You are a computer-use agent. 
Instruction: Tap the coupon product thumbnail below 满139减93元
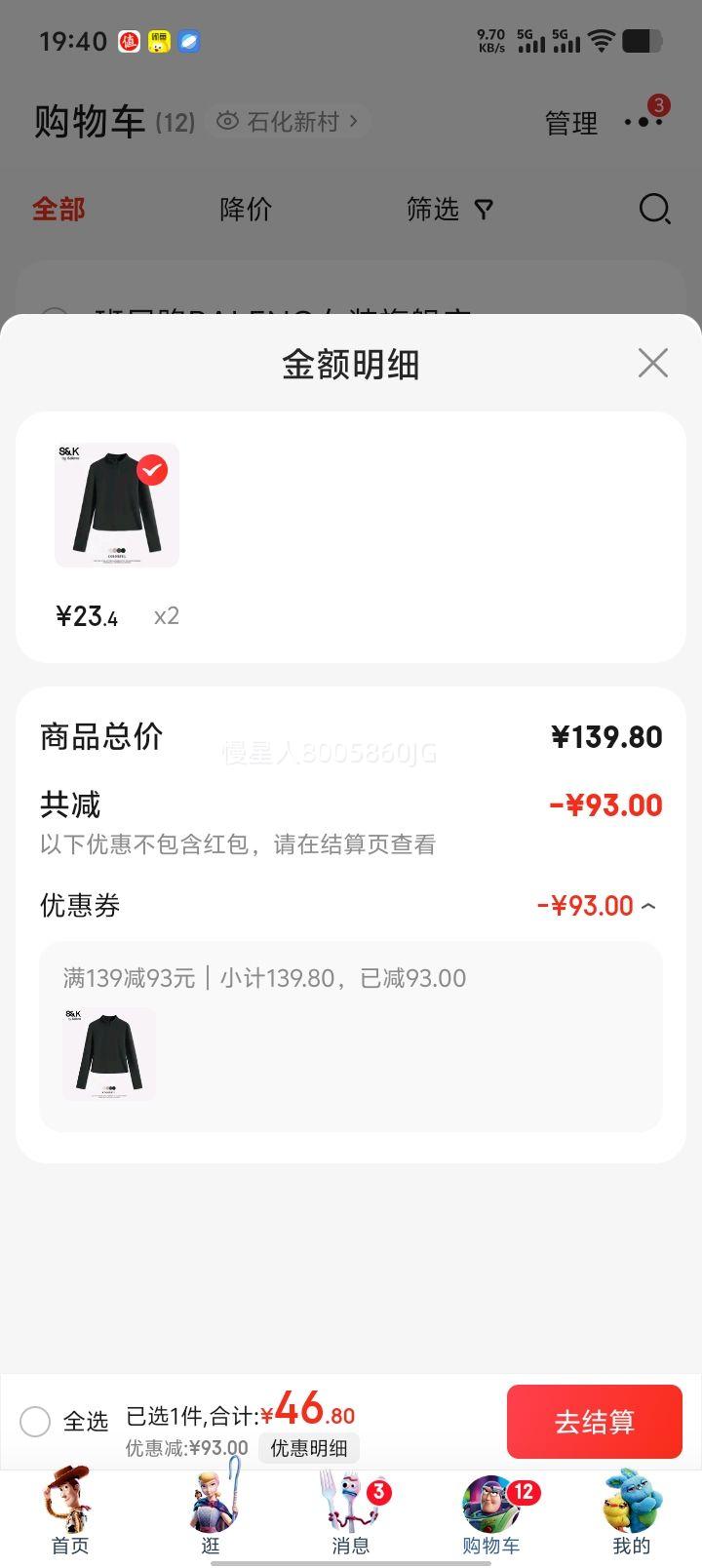point(109,1053)
